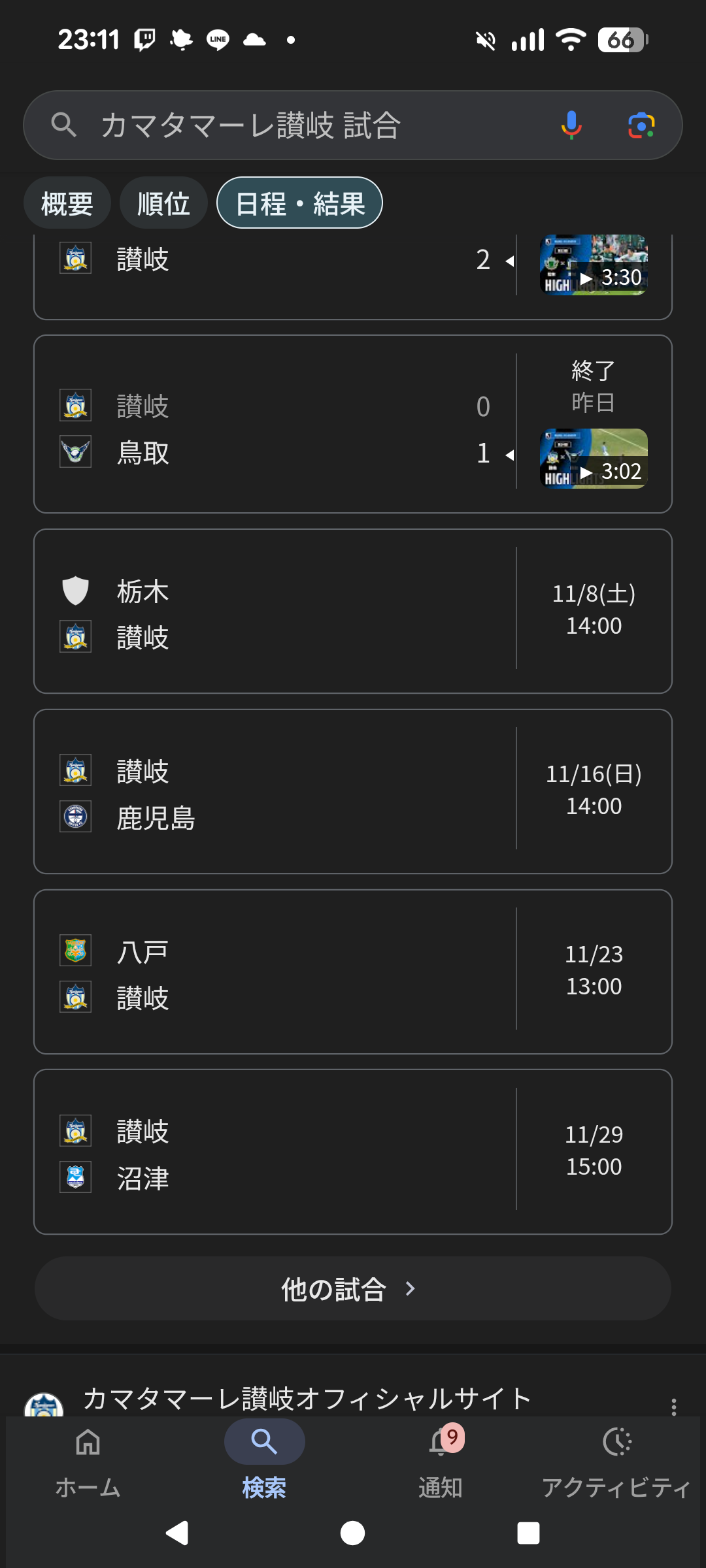
Task: Tap the search box with カマタマーレ讃岐 試合
Action: [294, 125]
